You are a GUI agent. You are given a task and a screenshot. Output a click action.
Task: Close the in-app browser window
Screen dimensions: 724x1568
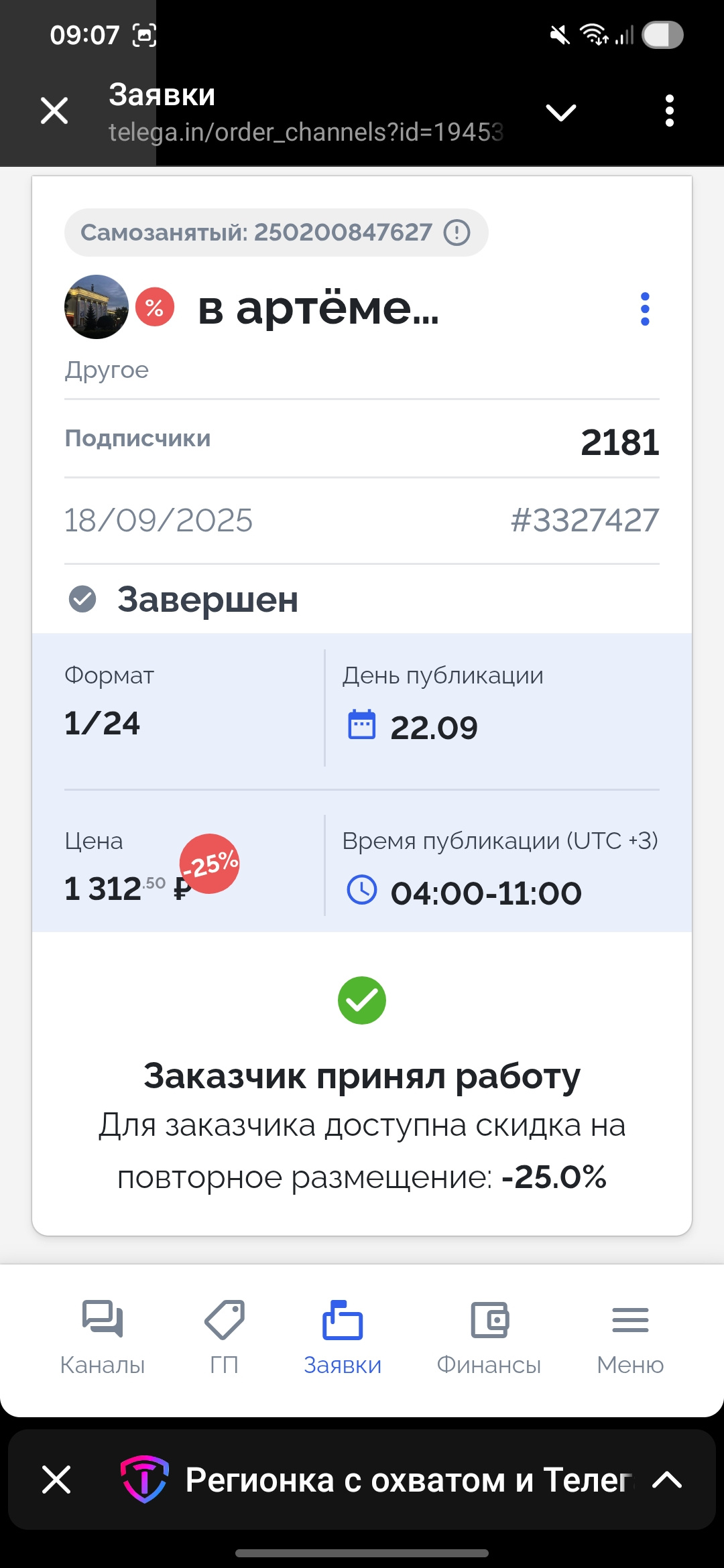(x=54, y=111)
